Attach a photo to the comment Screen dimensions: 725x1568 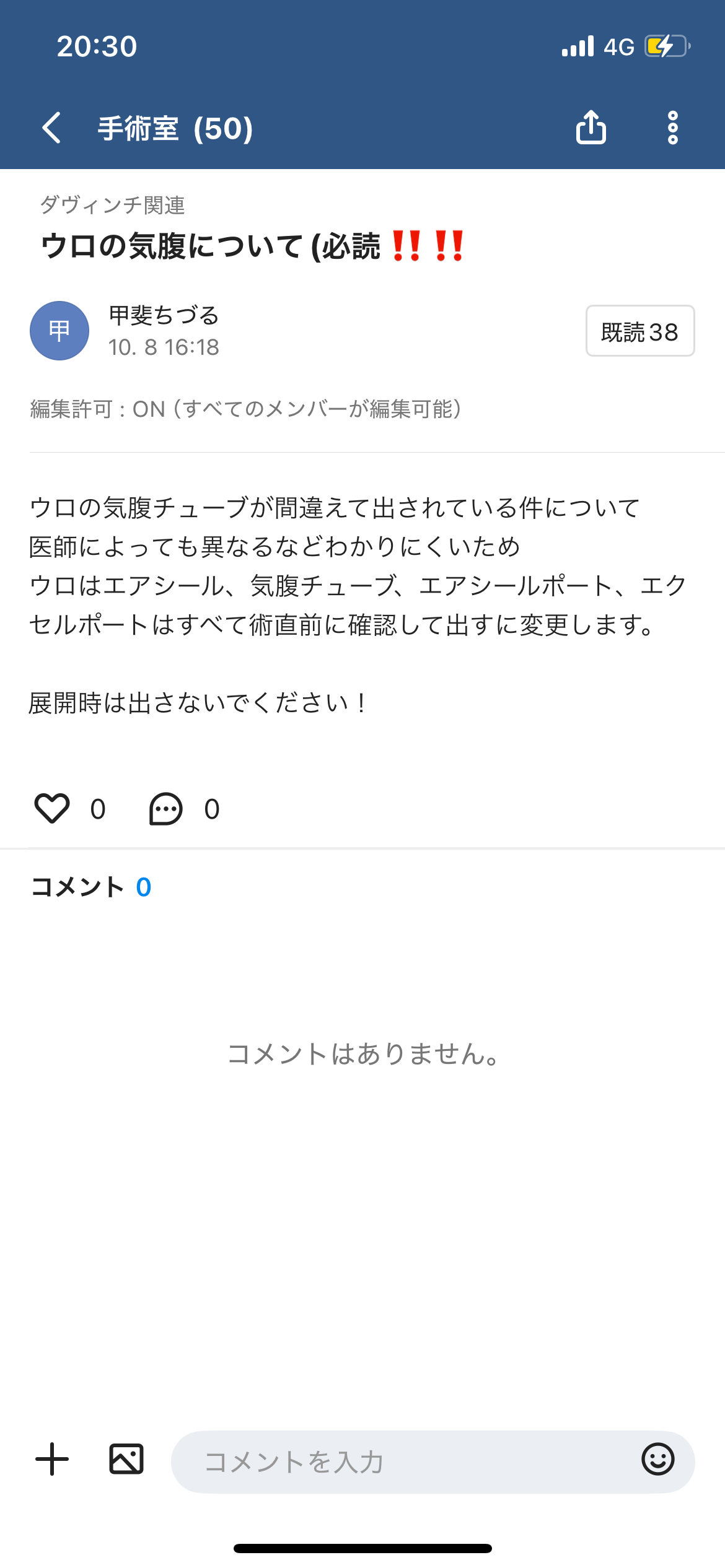pos(126,1460)
